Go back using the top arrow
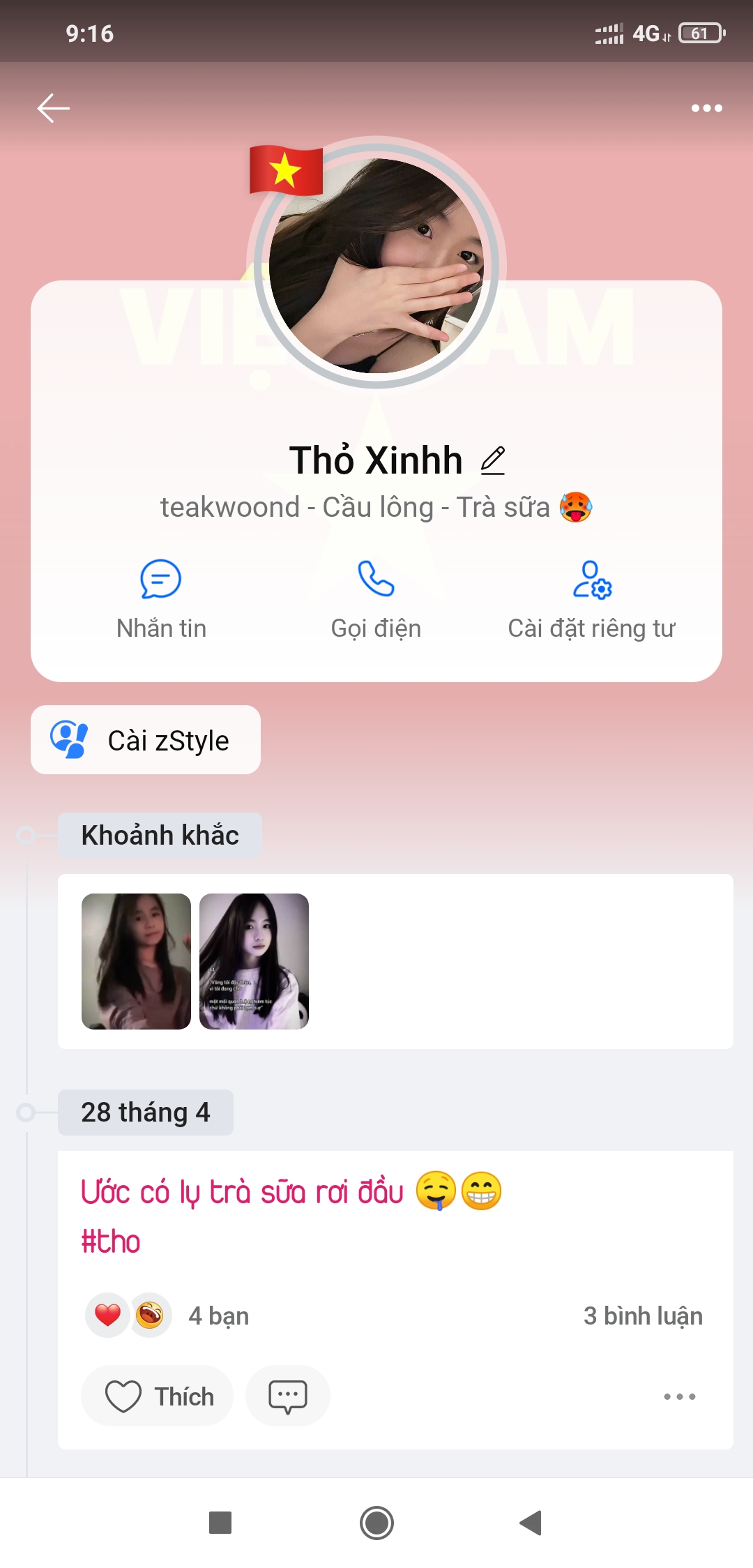The image size is (753, 1568). (x=54, y=108)
